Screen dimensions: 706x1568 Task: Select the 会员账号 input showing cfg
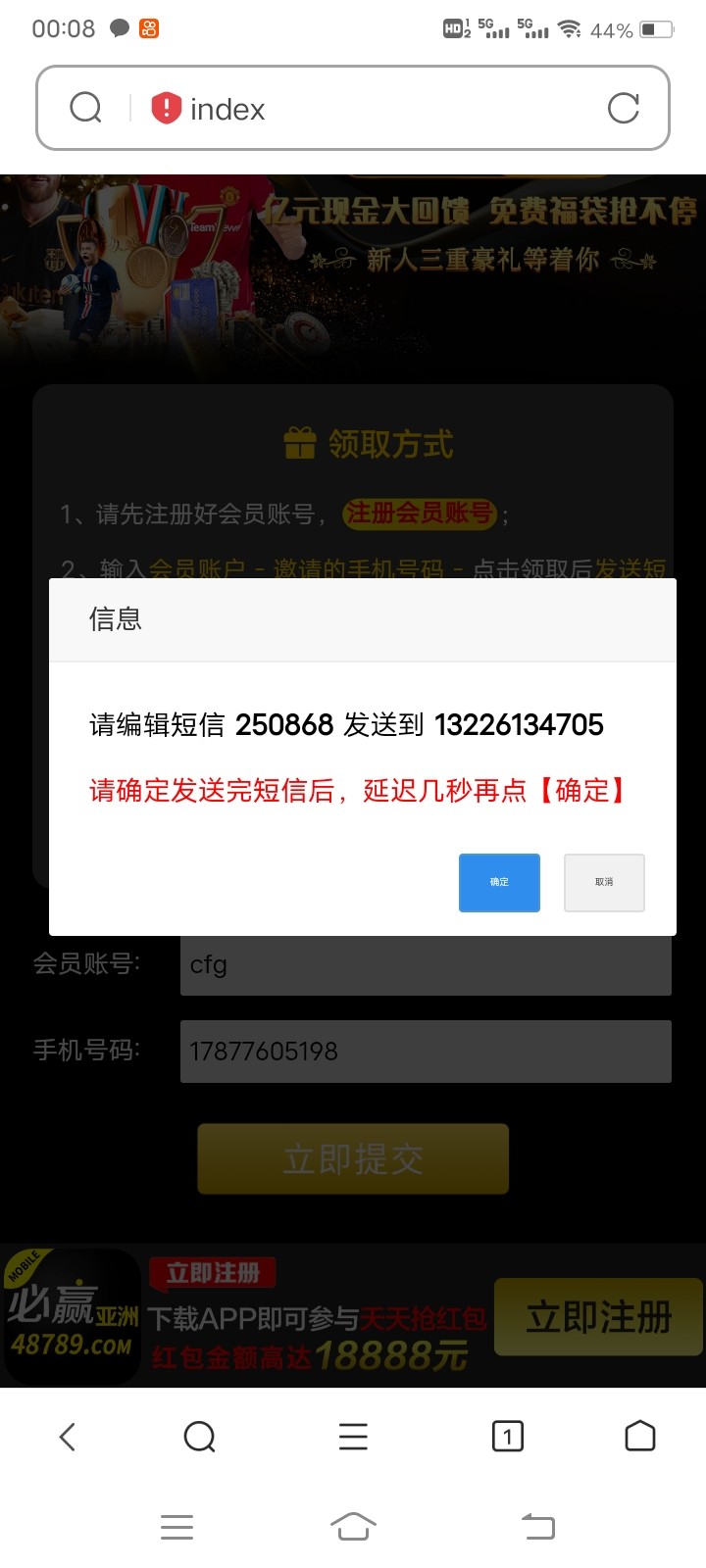[x=426, y=965]
